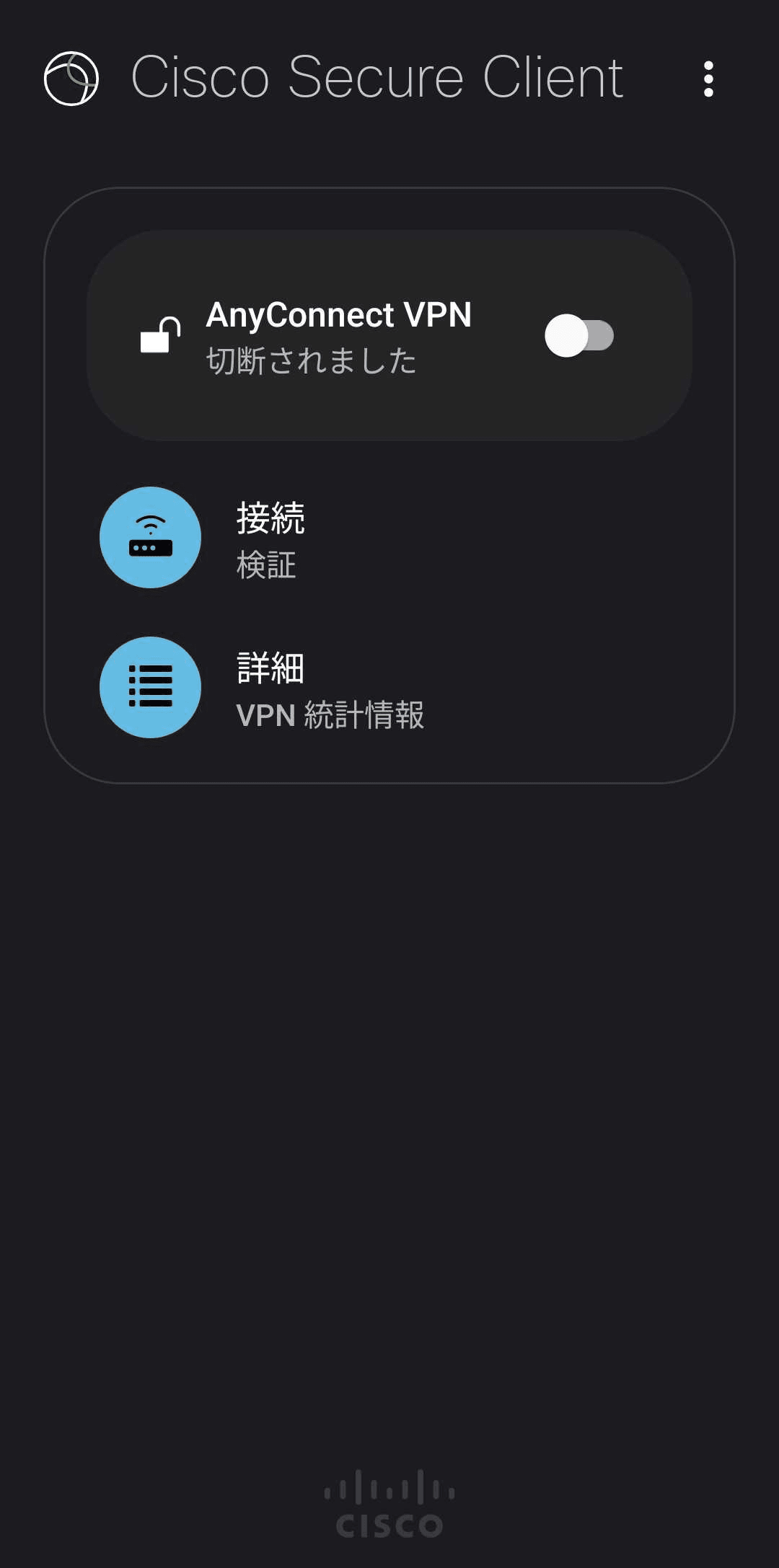
Task: Open 詳細 VPN 統計情報 details
Action: point(329,688)
